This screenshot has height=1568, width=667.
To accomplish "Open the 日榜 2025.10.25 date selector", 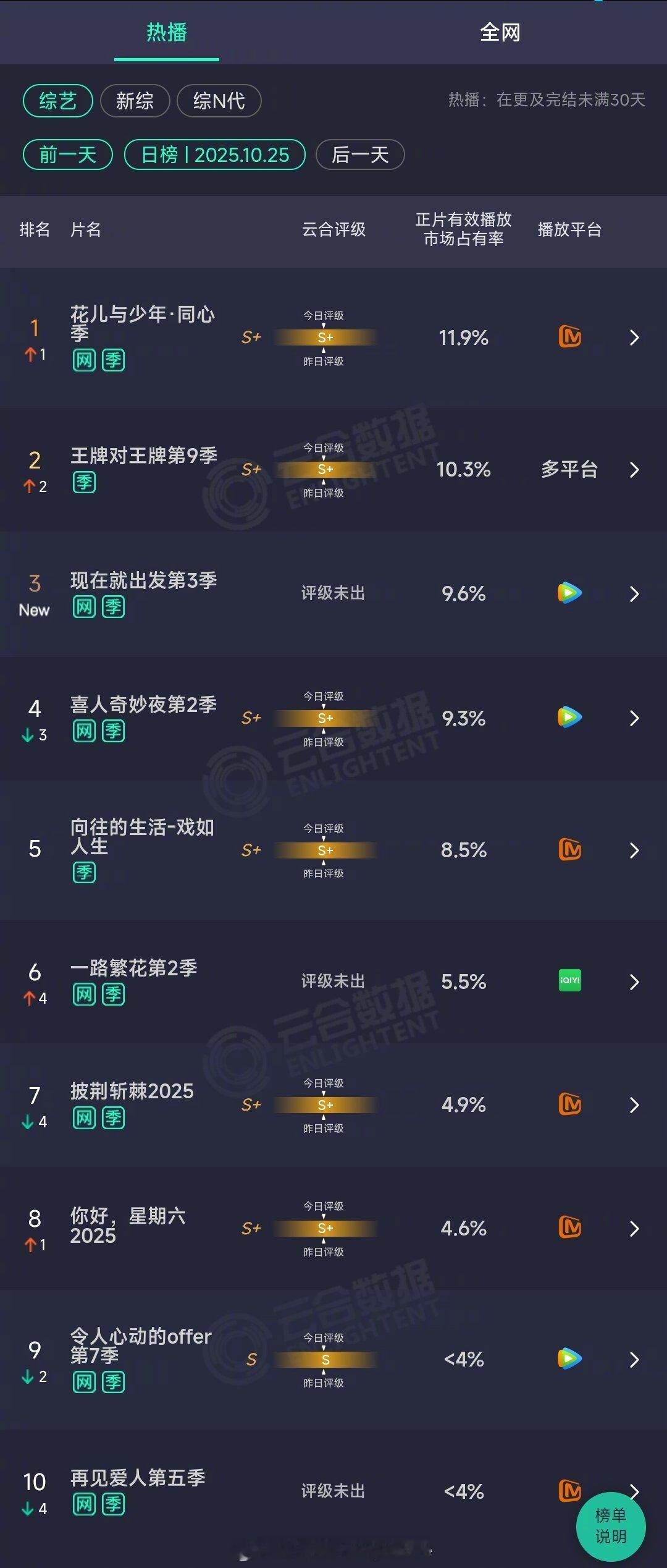I will (x=214, y=155).
